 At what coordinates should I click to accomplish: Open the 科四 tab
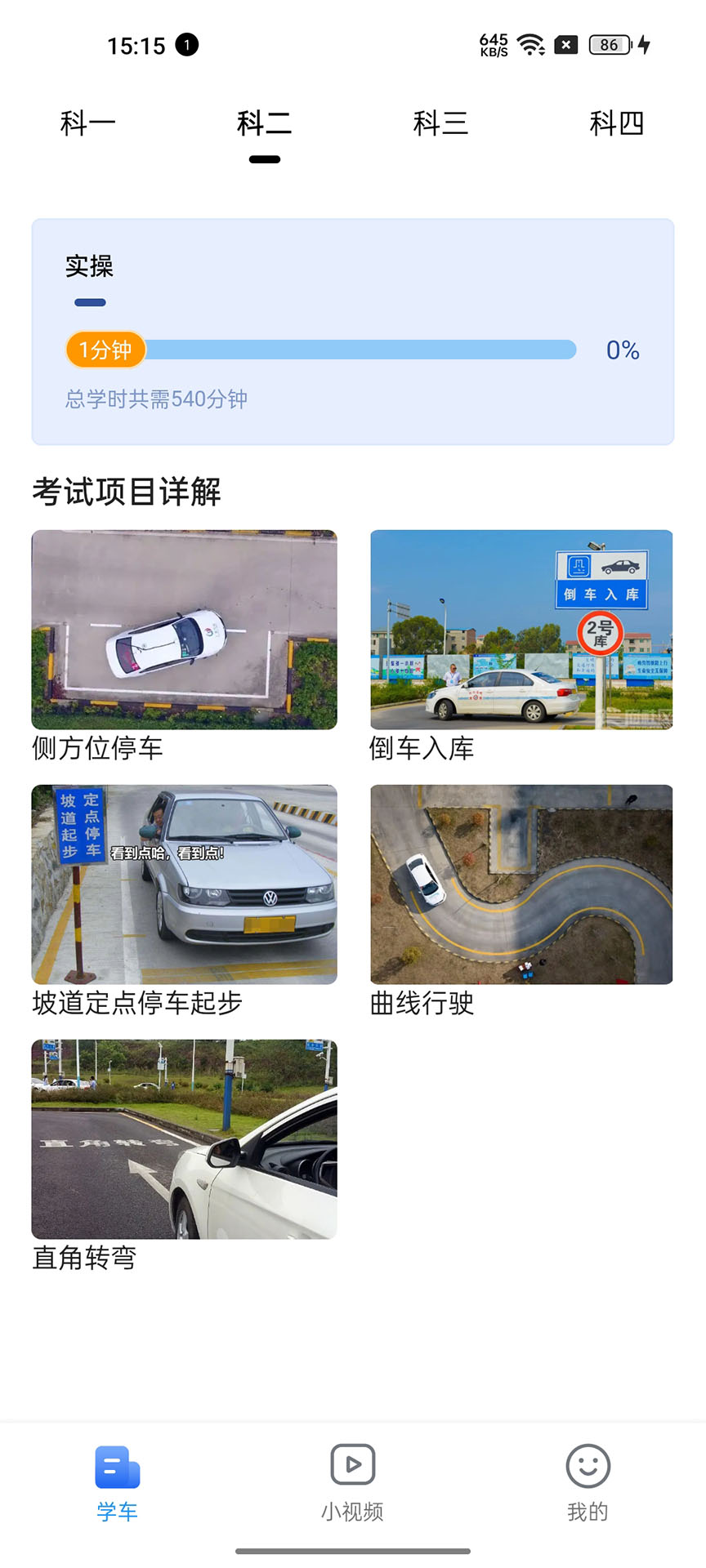point(618,123)
